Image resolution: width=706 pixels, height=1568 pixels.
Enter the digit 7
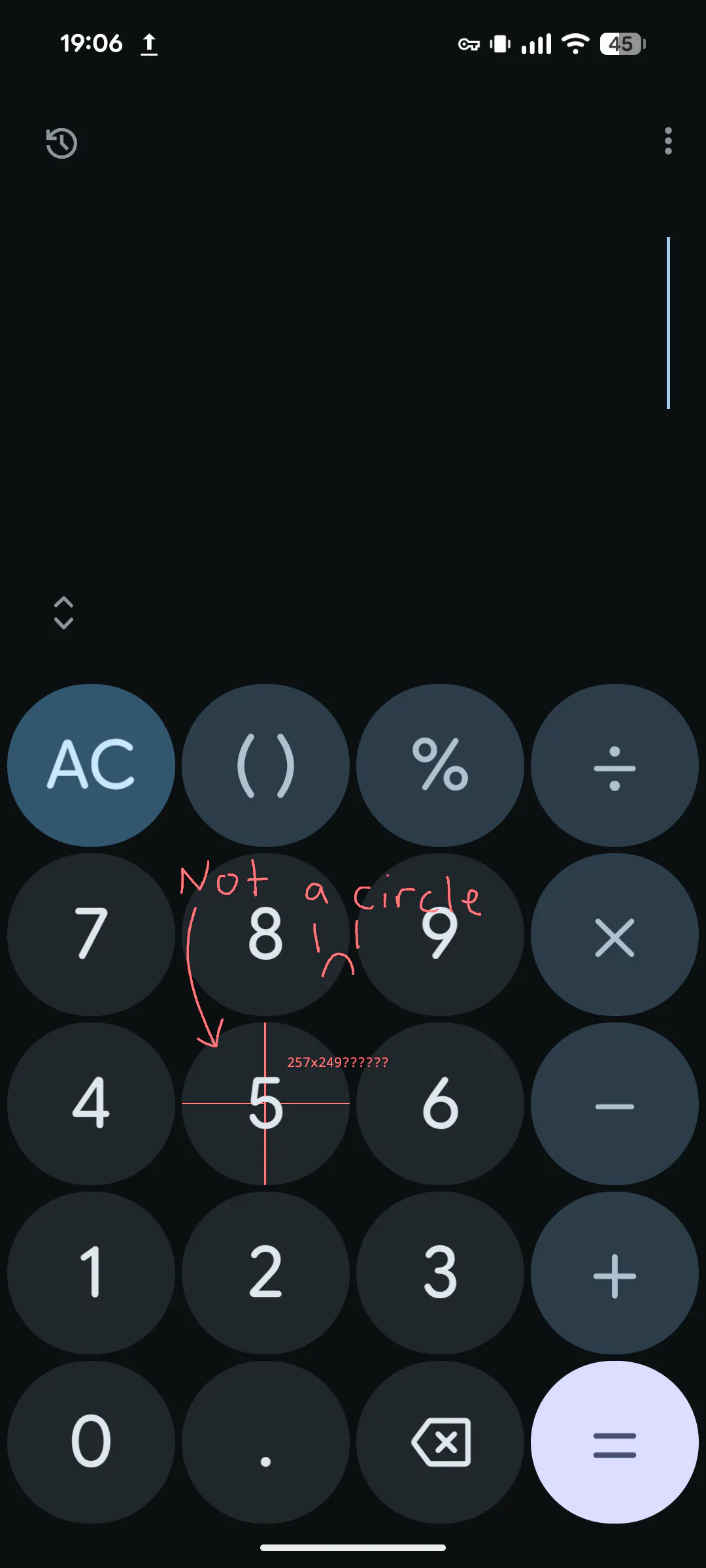(x=91, y=934)
